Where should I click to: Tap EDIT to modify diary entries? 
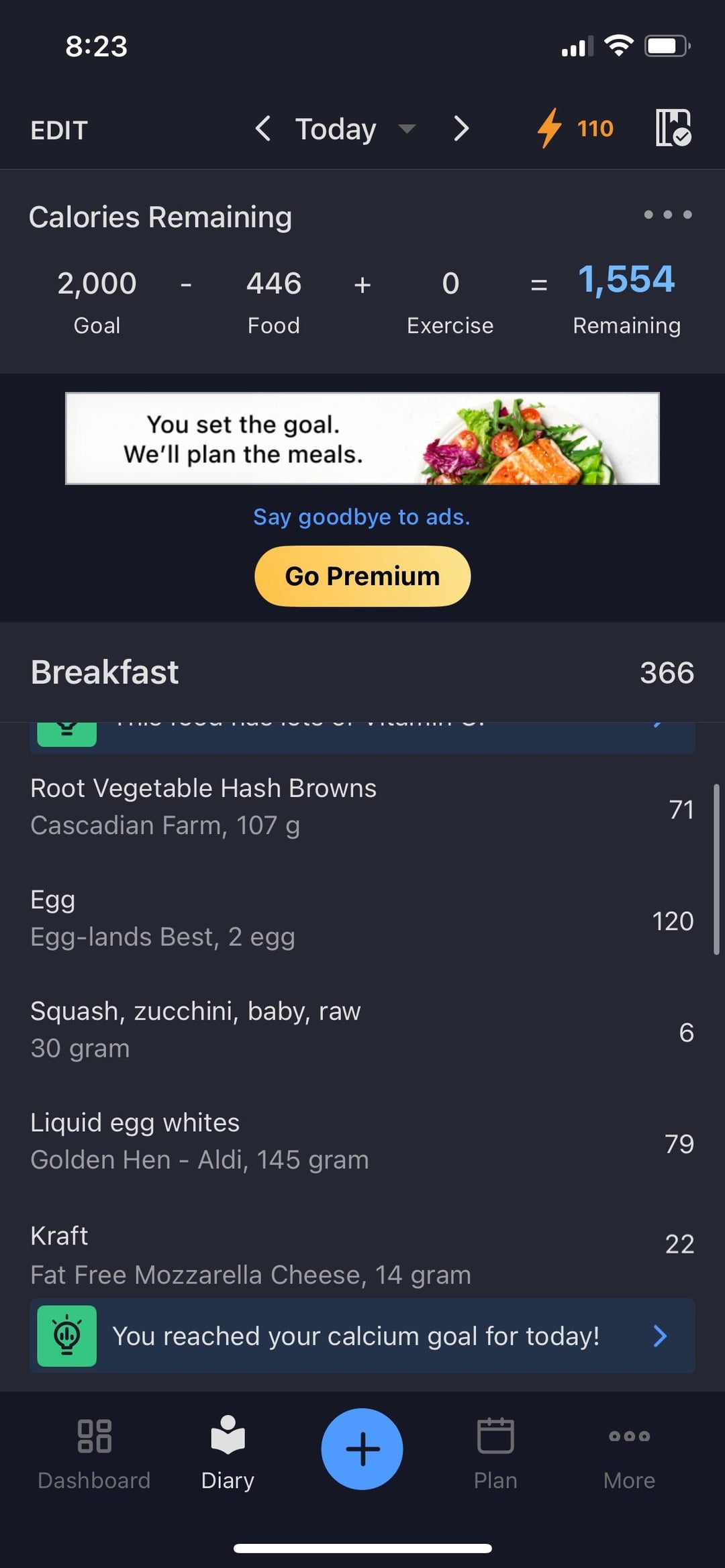[x=59, y=130]
